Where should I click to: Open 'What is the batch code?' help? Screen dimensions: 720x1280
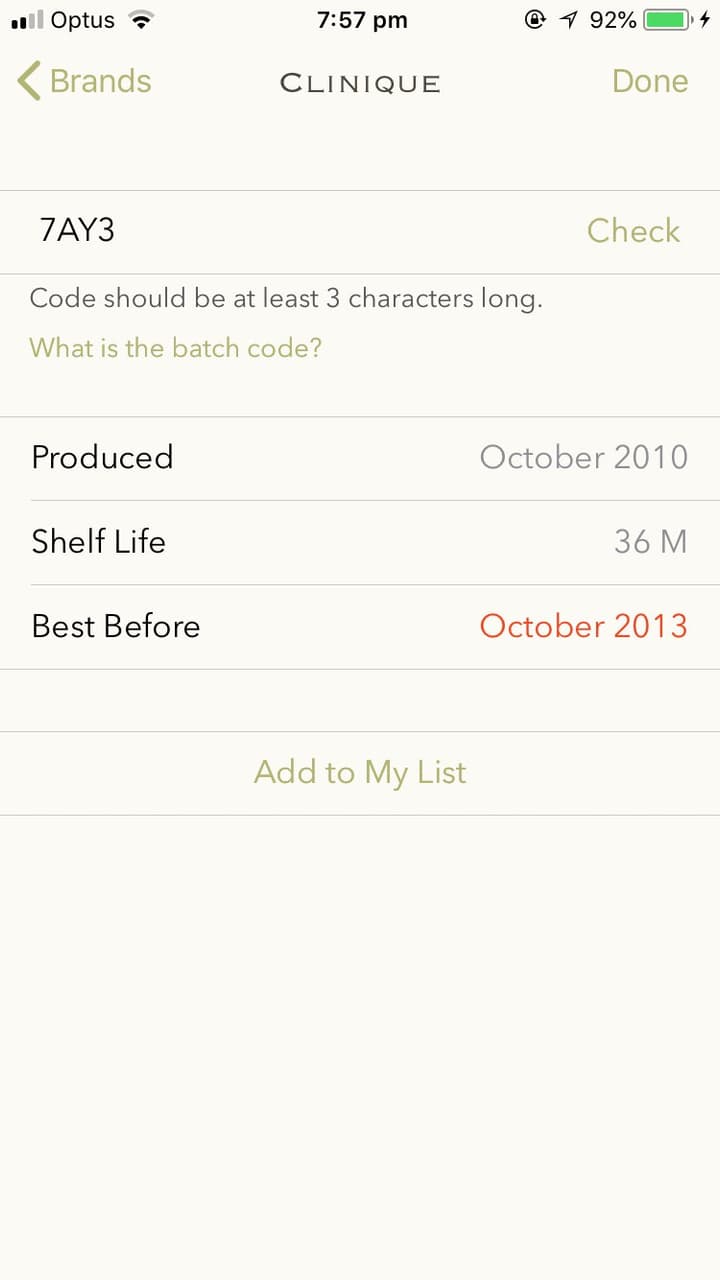coord(176,348)
